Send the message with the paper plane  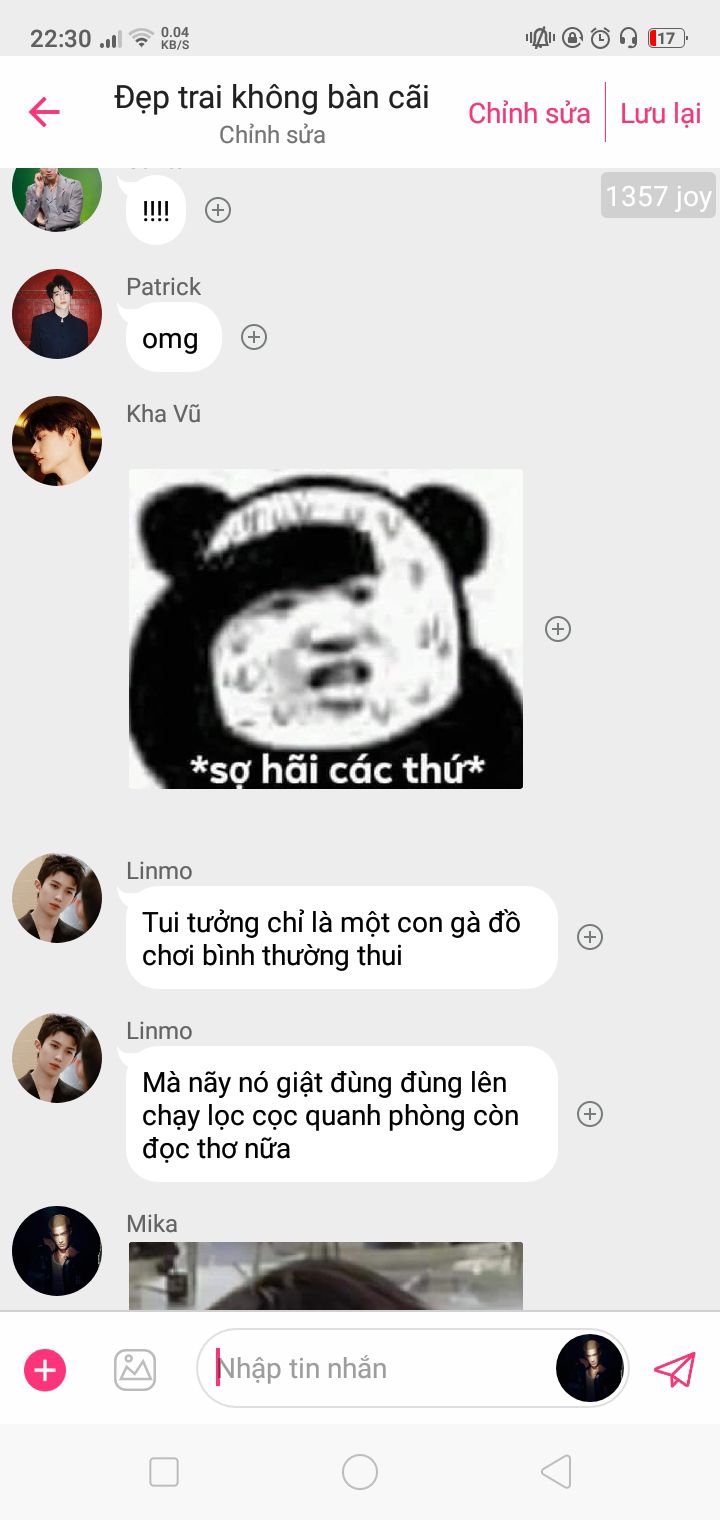pyautogui.click(x=674, y=1370)
